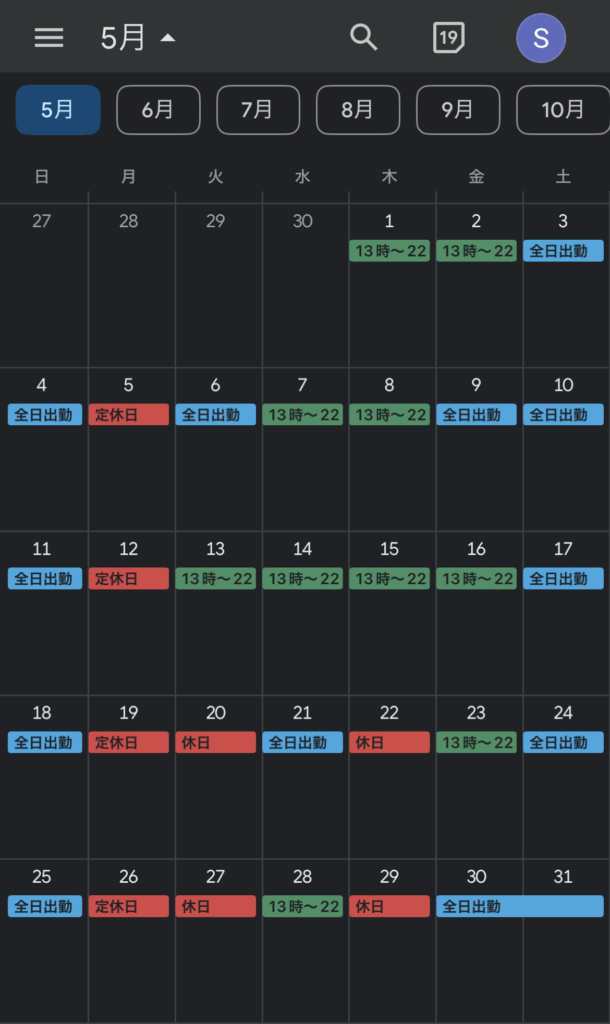Select the 10月 month chip
610x1024 pixels.
(562, 110)
